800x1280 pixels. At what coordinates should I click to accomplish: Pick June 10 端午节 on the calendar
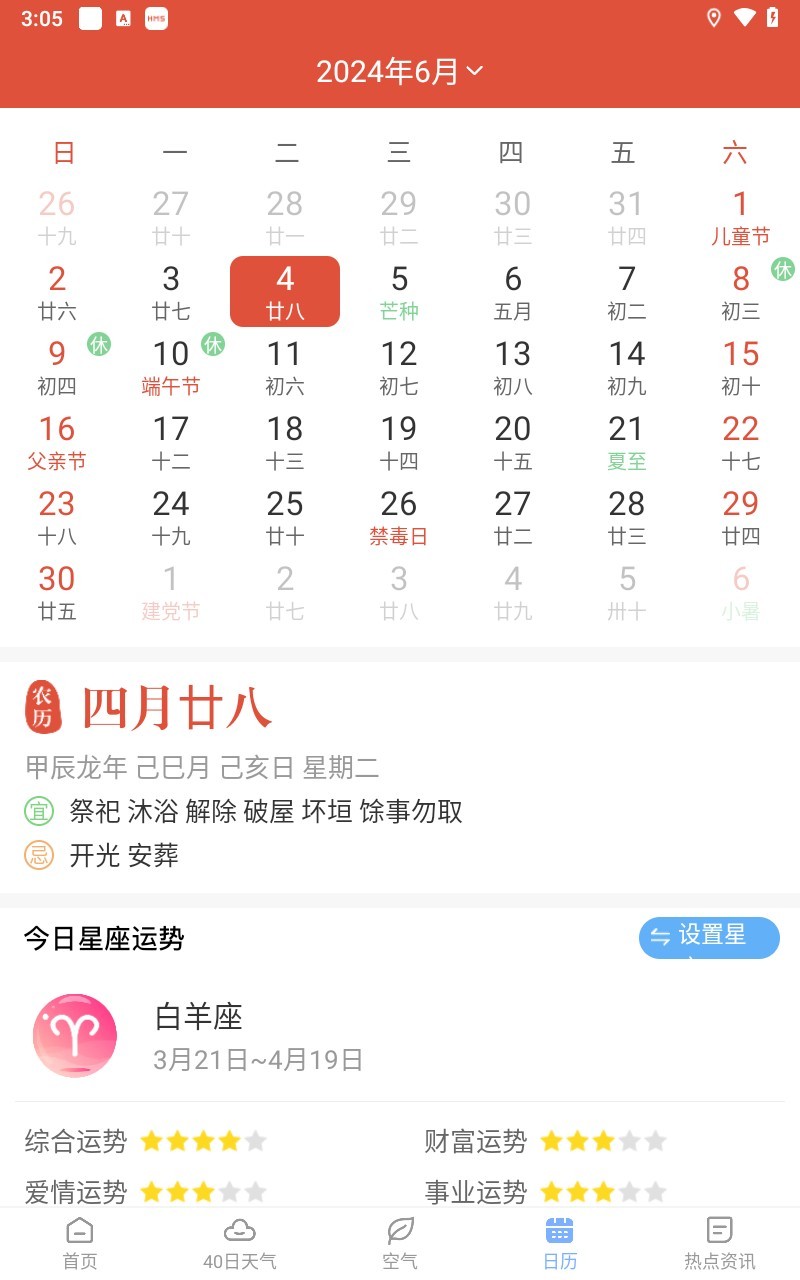point(171,366)
